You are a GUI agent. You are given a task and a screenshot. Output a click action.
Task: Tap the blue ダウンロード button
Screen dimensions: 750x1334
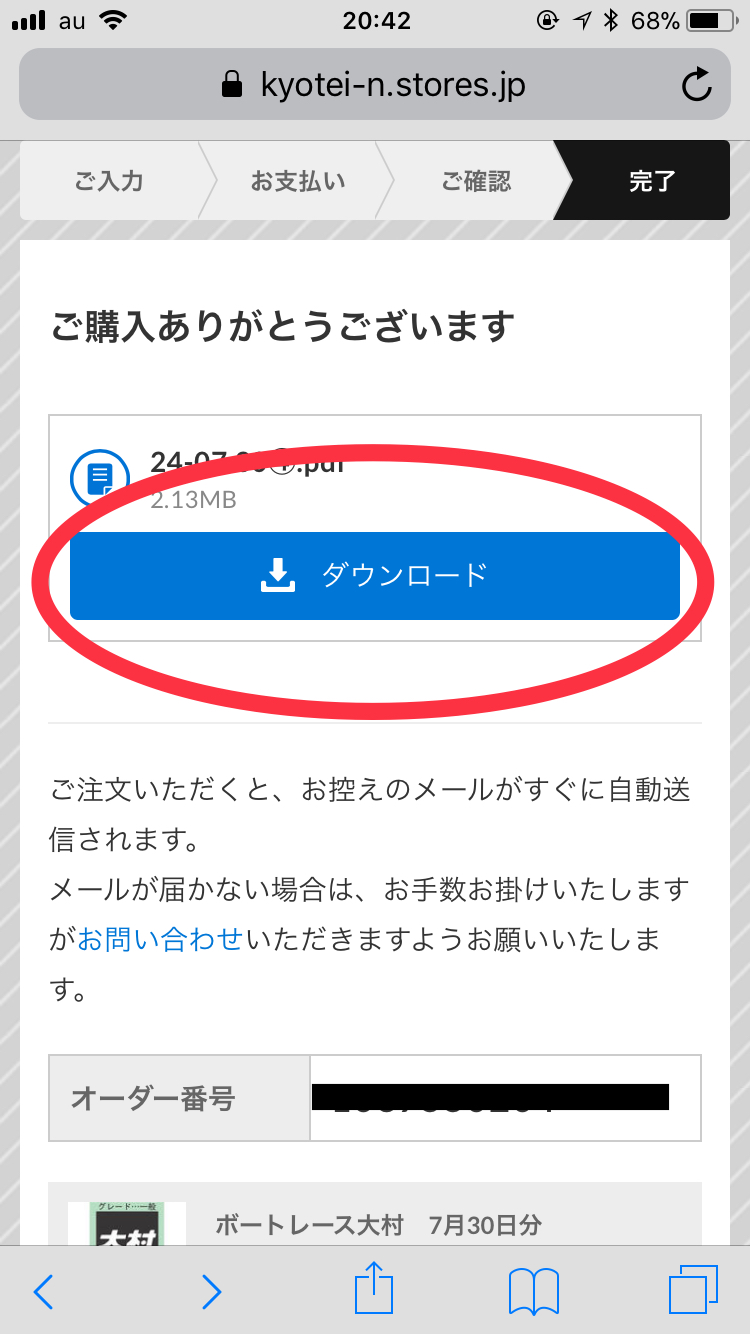click(x=375, y=576)
